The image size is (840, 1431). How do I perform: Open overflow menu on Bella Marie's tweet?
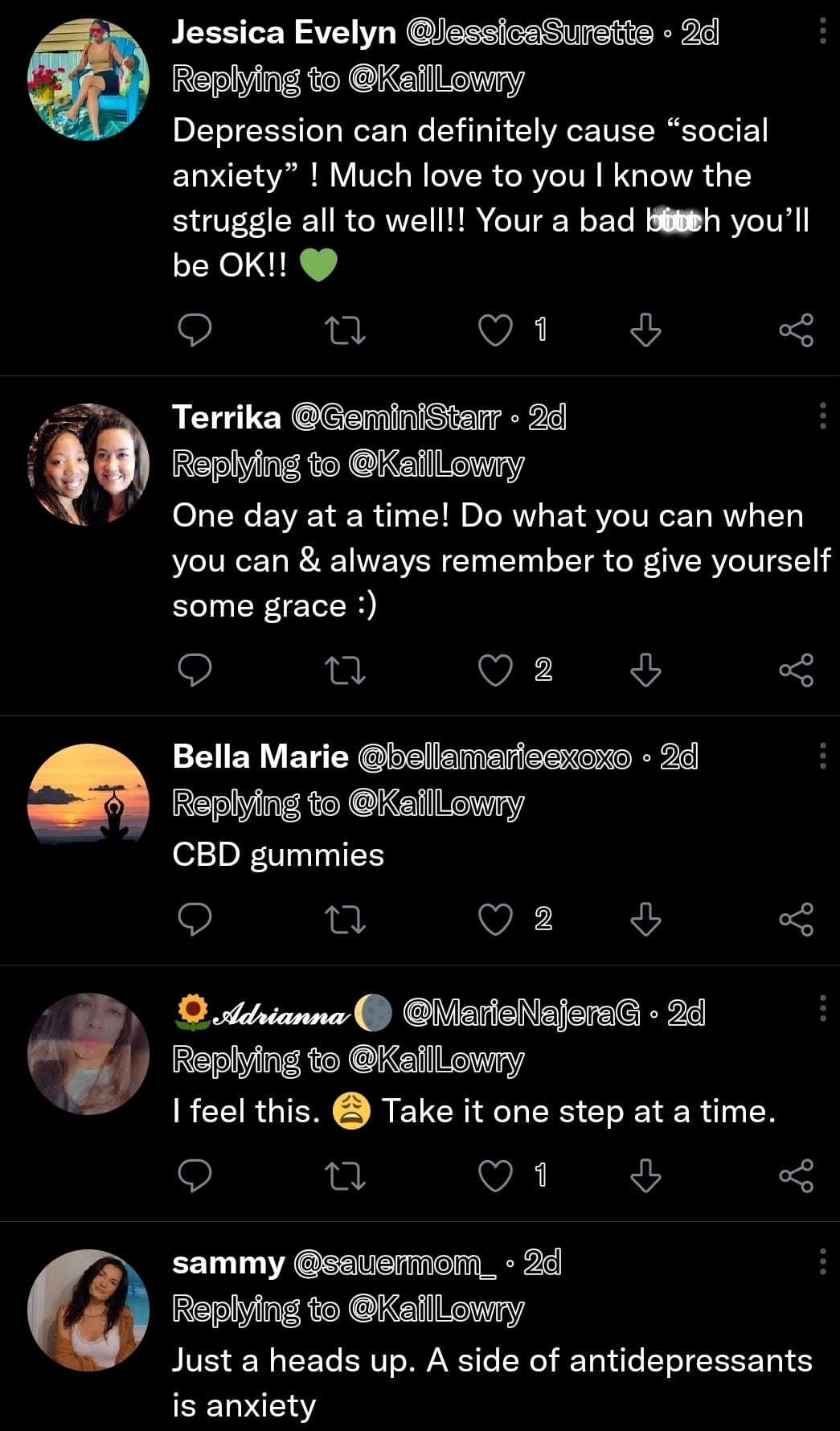tap(822, 756)
